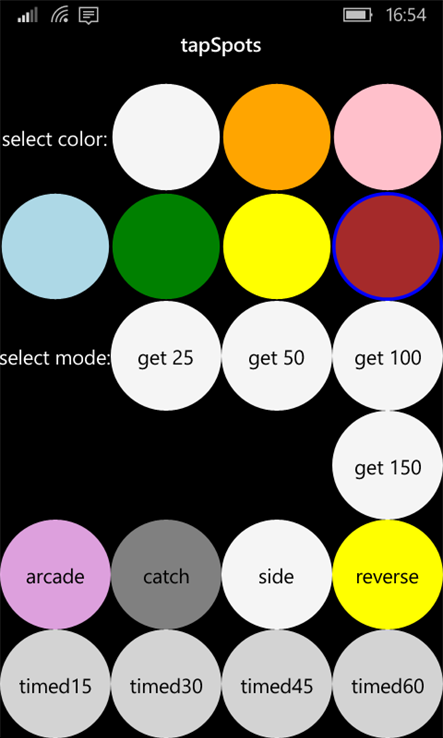443x738 pixels.
Task: Open the catch mode
Action: (x=166, y=575)
